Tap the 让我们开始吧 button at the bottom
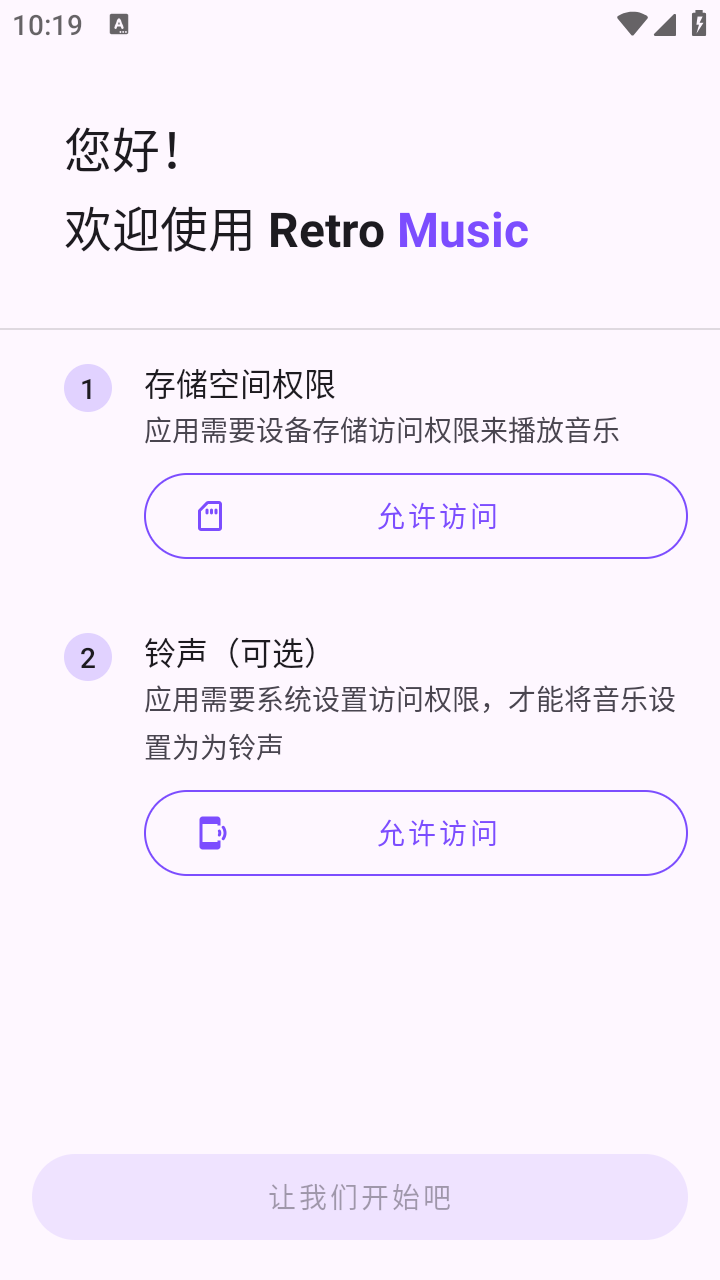 (x=360, y=1196)
